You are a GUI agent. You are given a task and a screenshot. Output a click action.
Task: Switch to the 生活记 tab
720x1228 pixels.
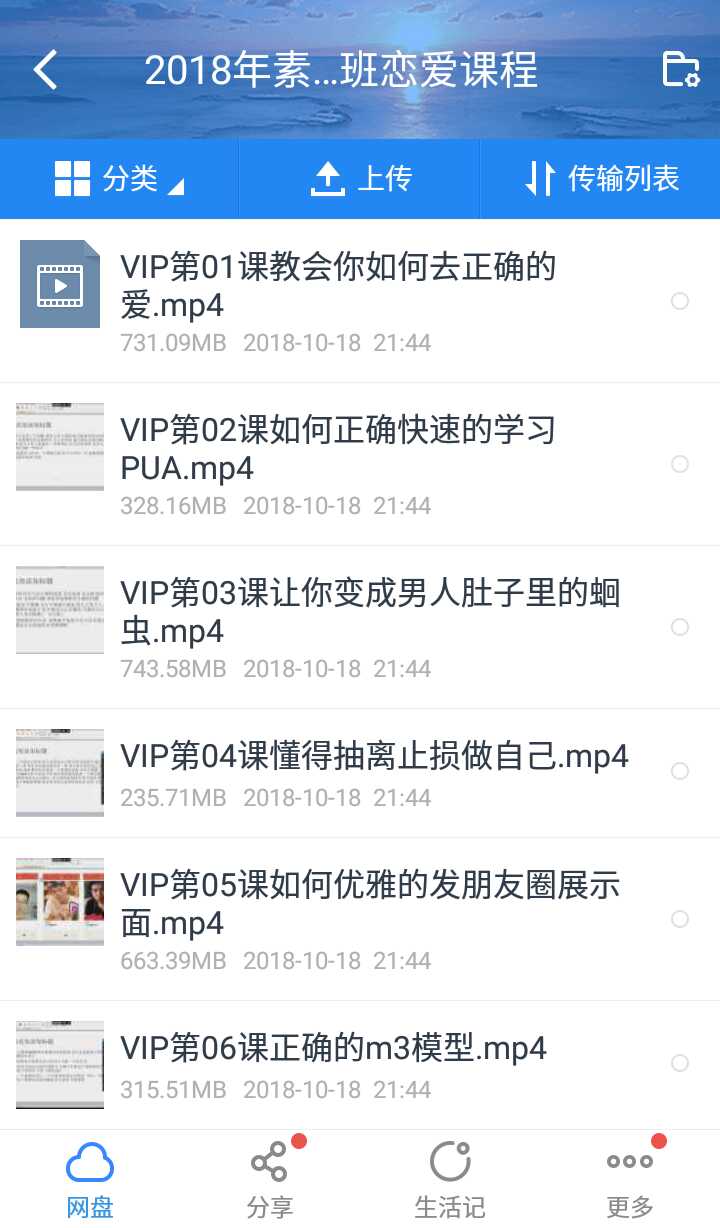450,1180
